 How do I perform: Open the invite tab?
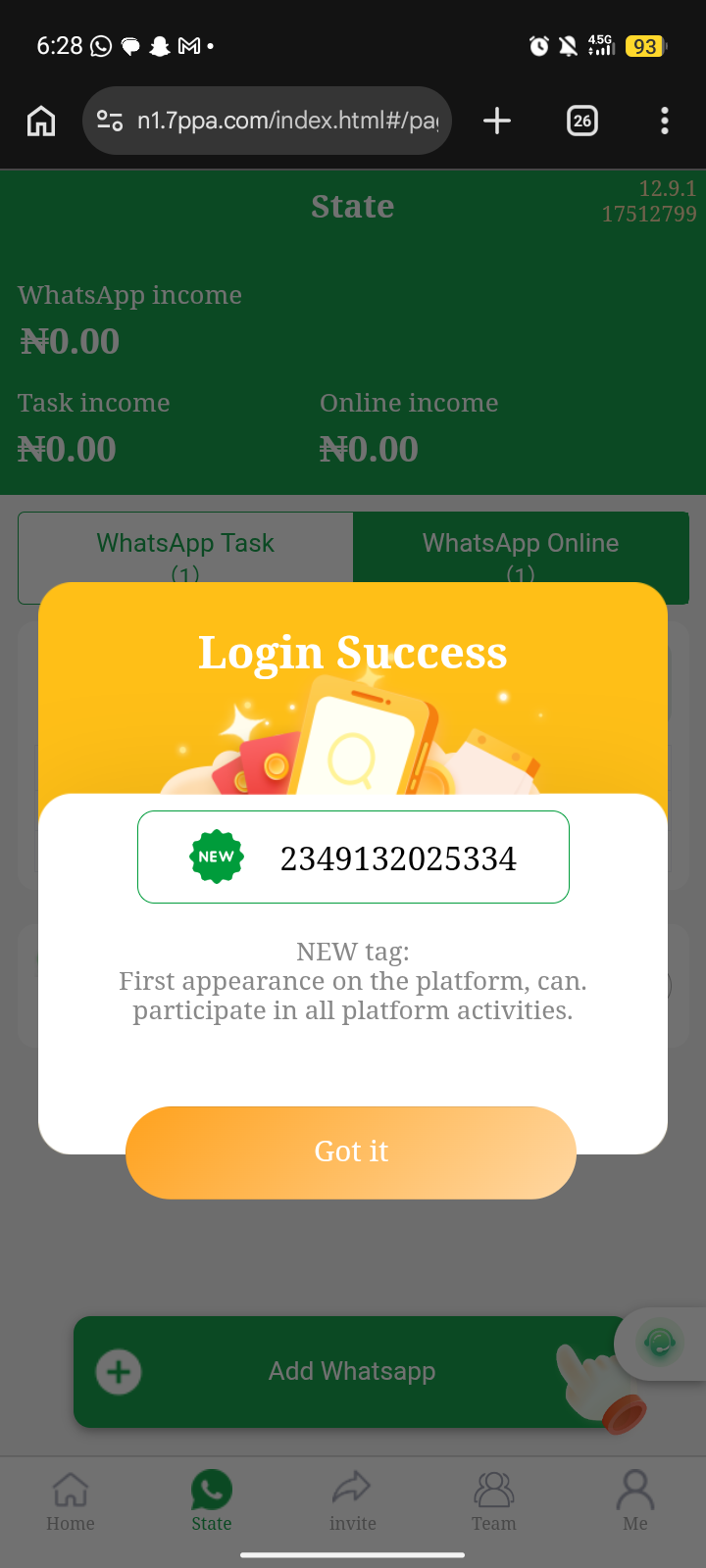(352, 1501)
